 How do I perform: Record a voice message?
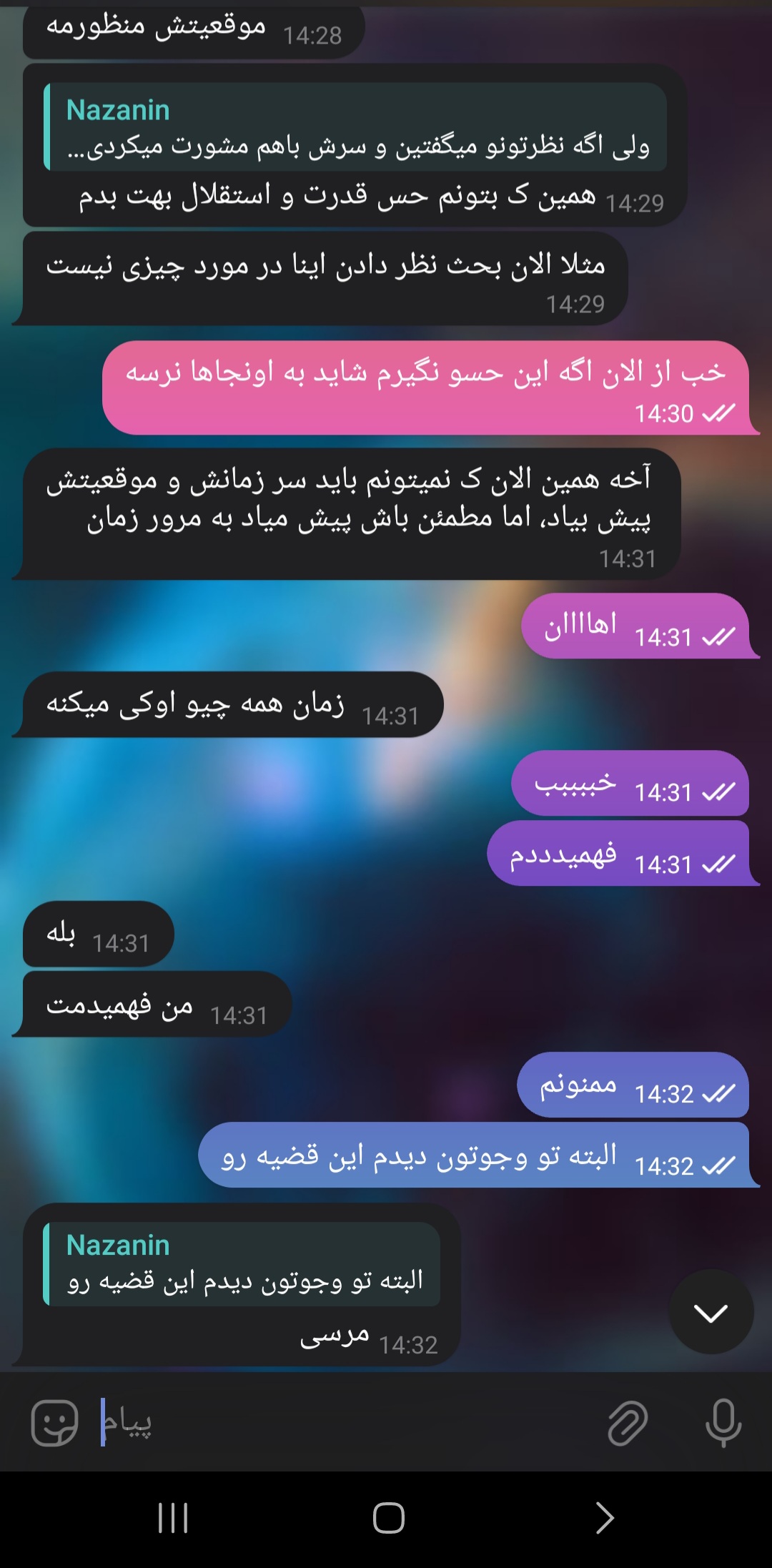tap(723, 1422)
